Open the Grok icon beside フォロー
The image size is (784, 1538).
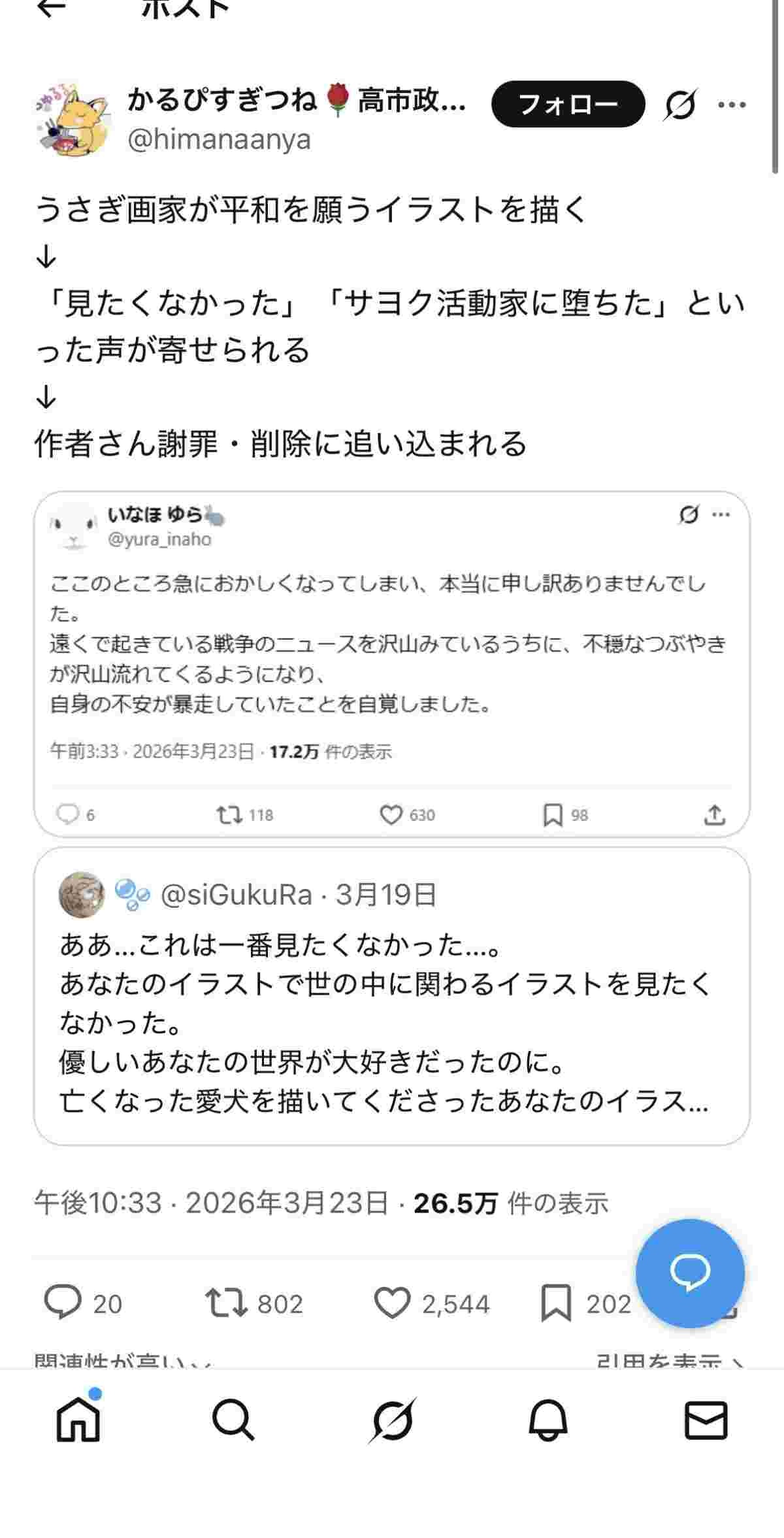coord(680,105)
